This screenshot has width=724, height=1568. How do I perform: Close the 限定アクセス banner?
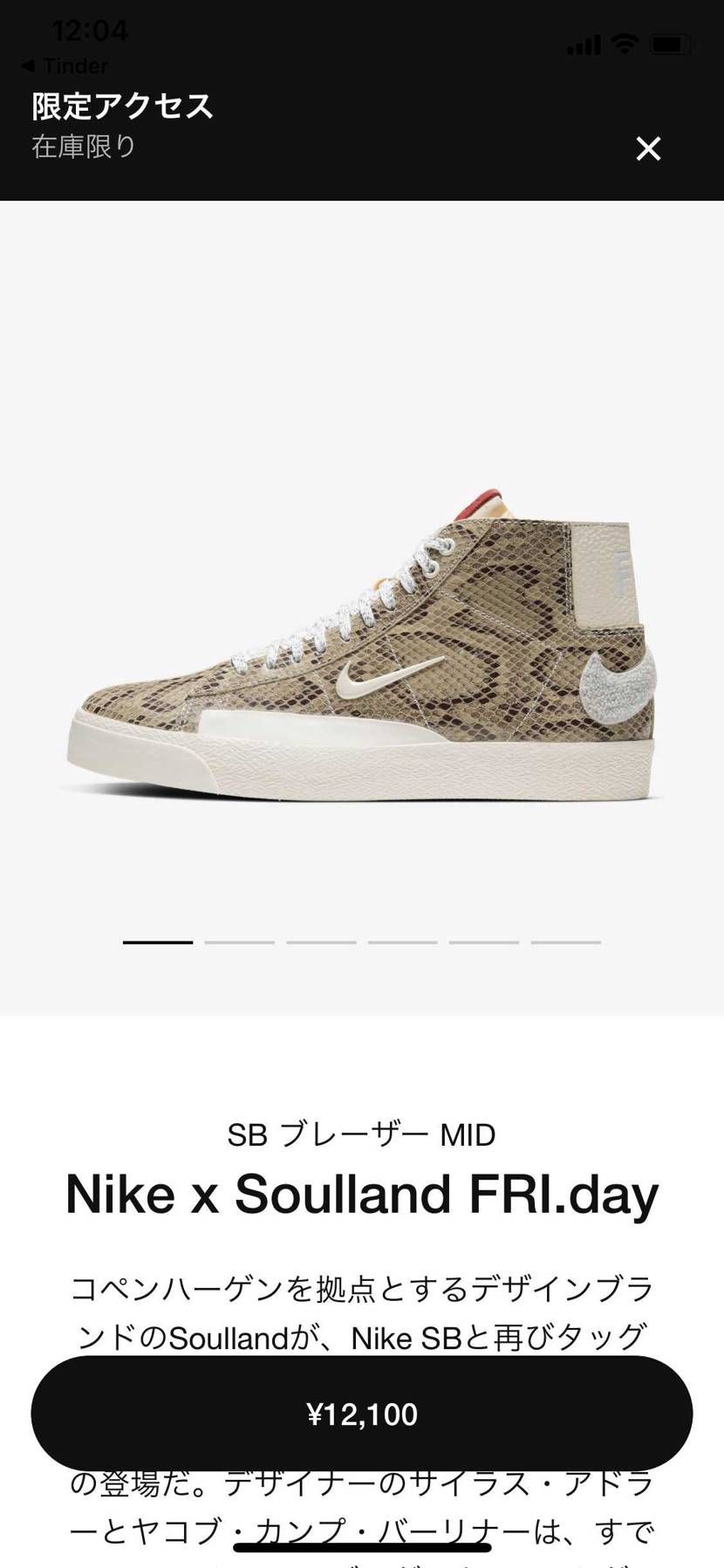(648, 148)
